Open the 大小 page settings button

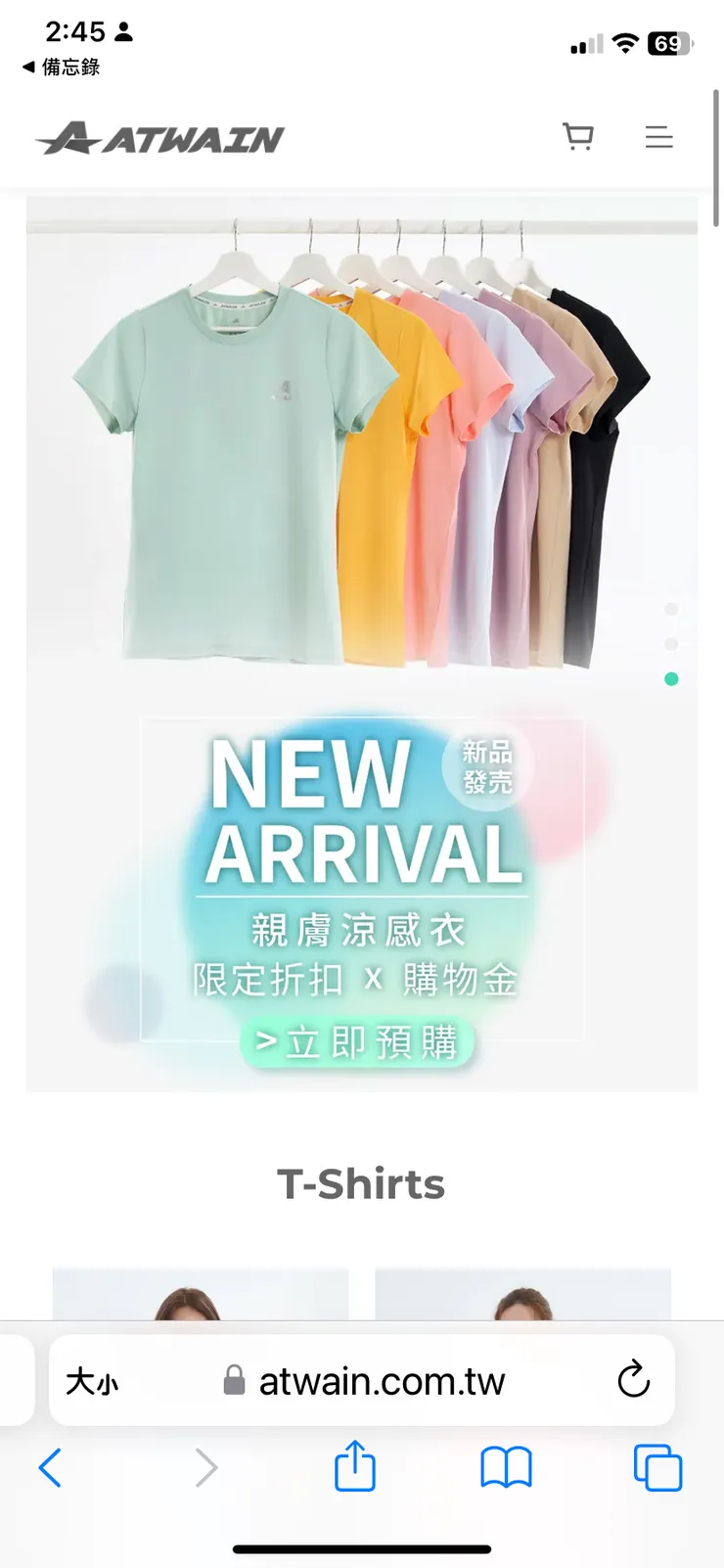point(92,1382)
